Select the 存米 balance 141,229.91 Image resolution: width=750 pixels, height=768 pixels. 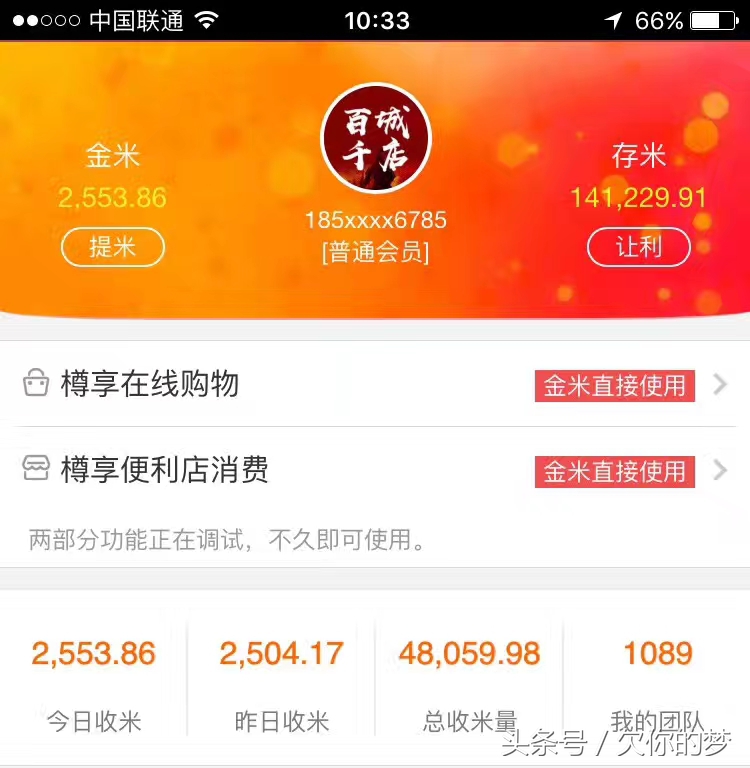pyautogui.click(x=640, y=197)
